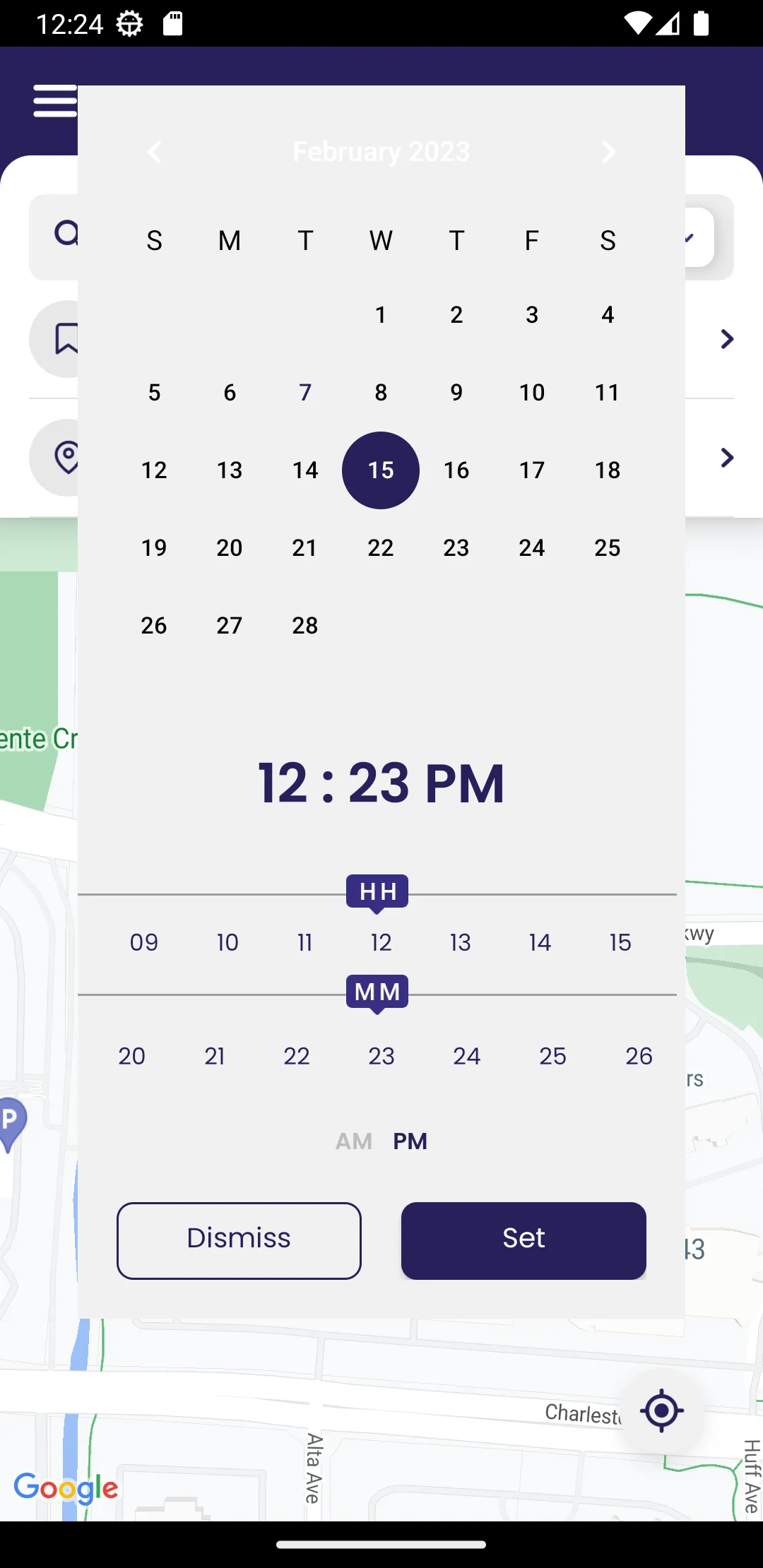Image resolution: width=763 pixels, height=1568 pixels.
Task: Set hour to 13
Action: 461,942
